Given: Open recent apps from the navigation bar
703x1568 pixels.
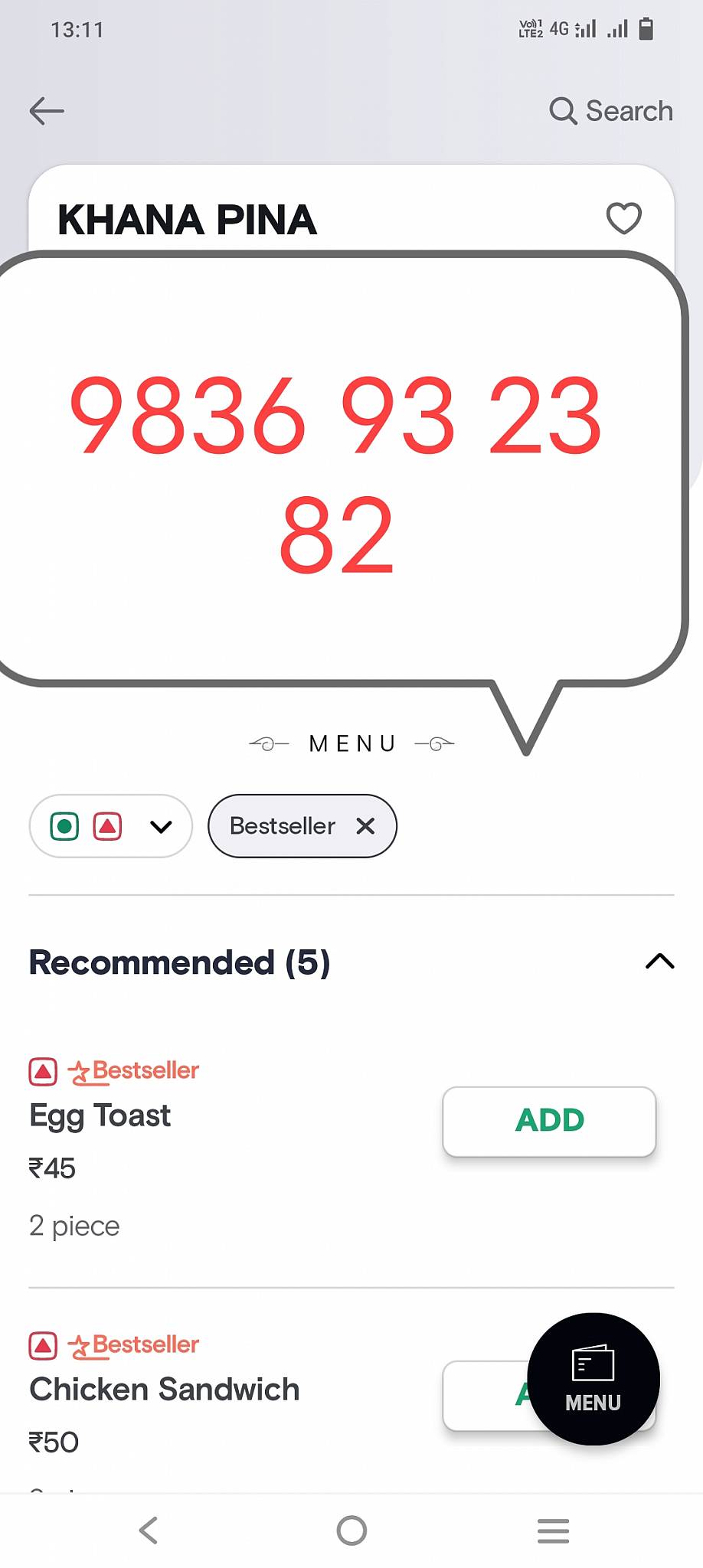Looking at the screenshot, I should tap(553, 1531).
